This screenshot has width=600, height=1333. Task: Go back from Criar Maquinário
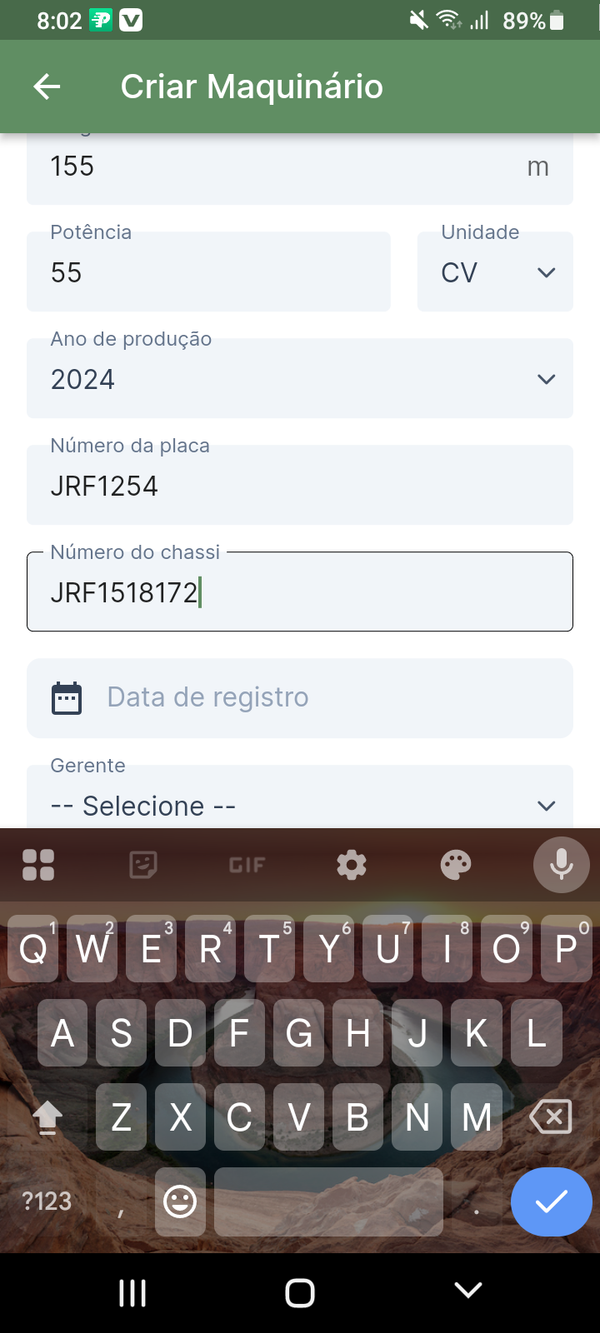47,87
